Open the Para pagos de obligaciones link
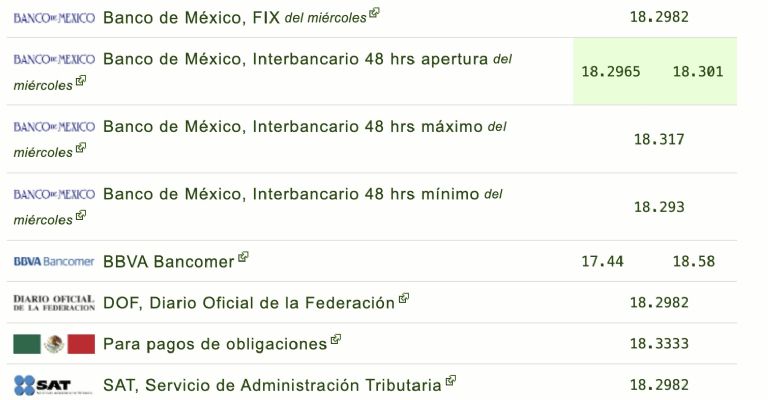This screenshot has width=768, height=400. pyautogui.click(x=215, y=344)
